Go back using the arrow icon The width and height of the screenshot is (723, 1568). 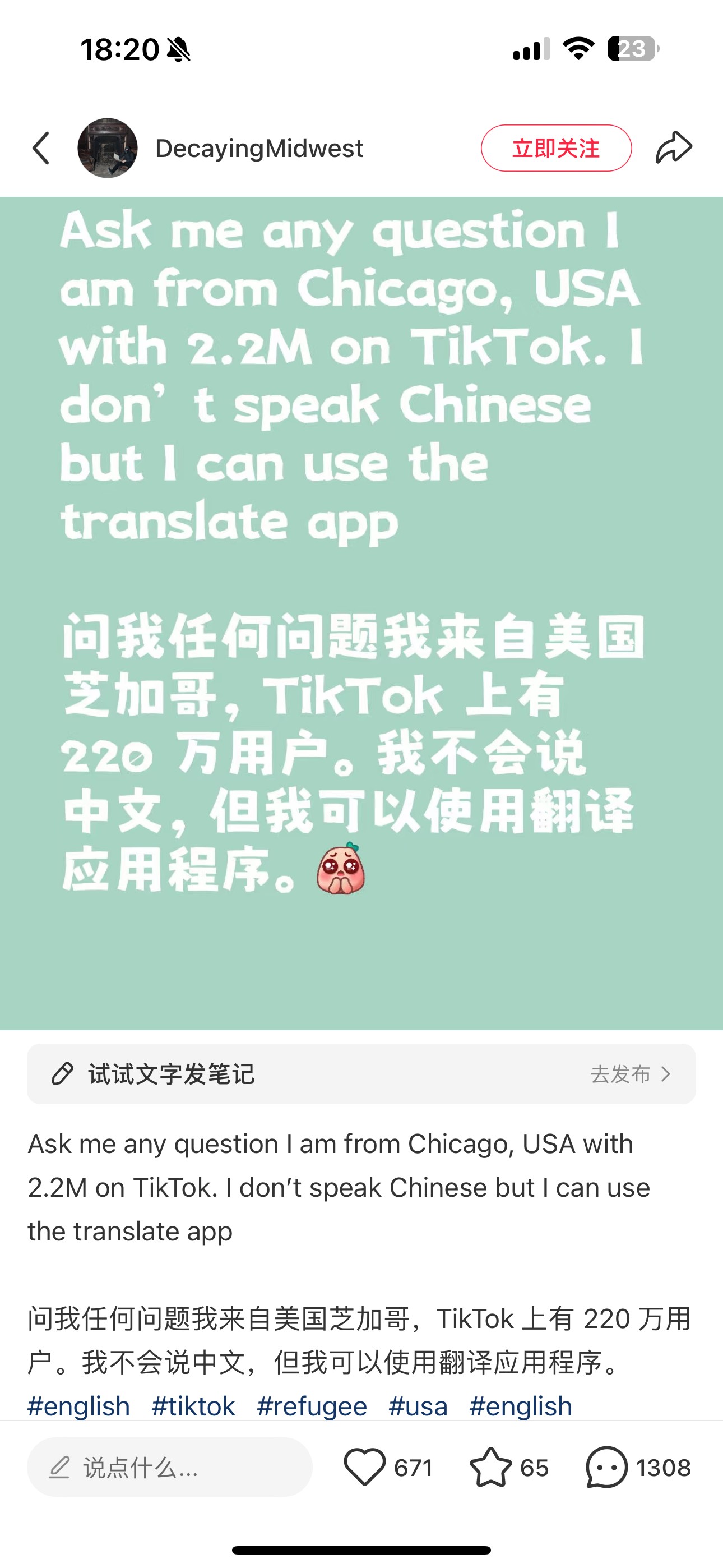(x=41, y=149)
